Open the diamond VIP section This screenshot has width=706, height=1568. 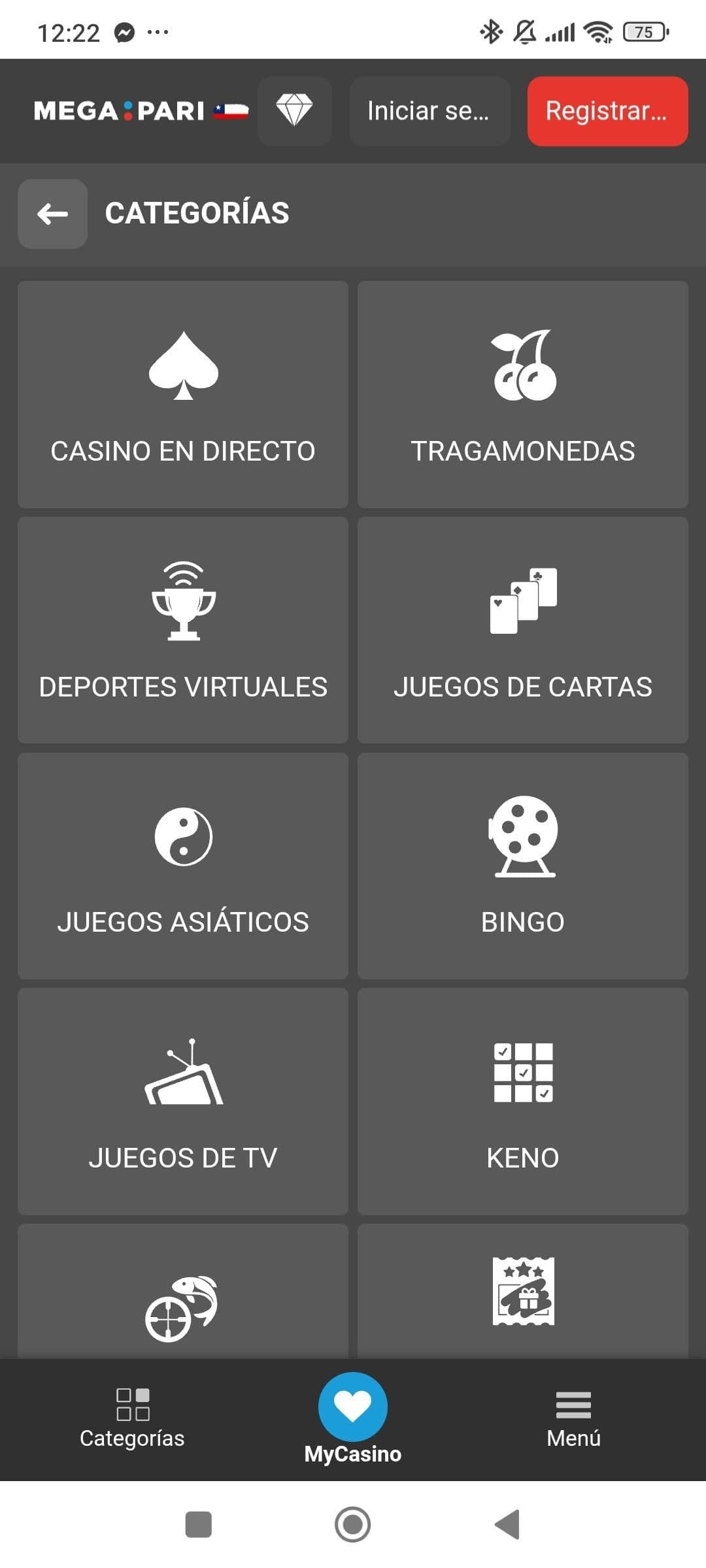[295, 111]
